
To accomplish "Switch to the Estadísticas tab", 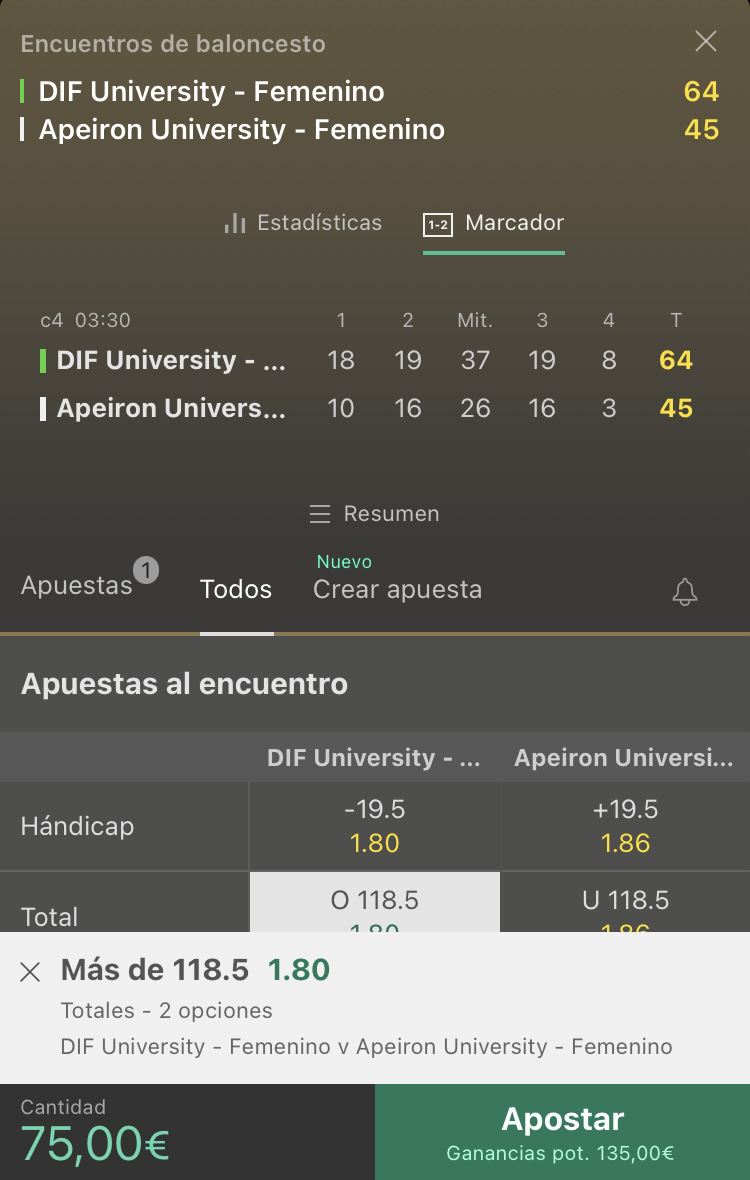I will 303,223.
